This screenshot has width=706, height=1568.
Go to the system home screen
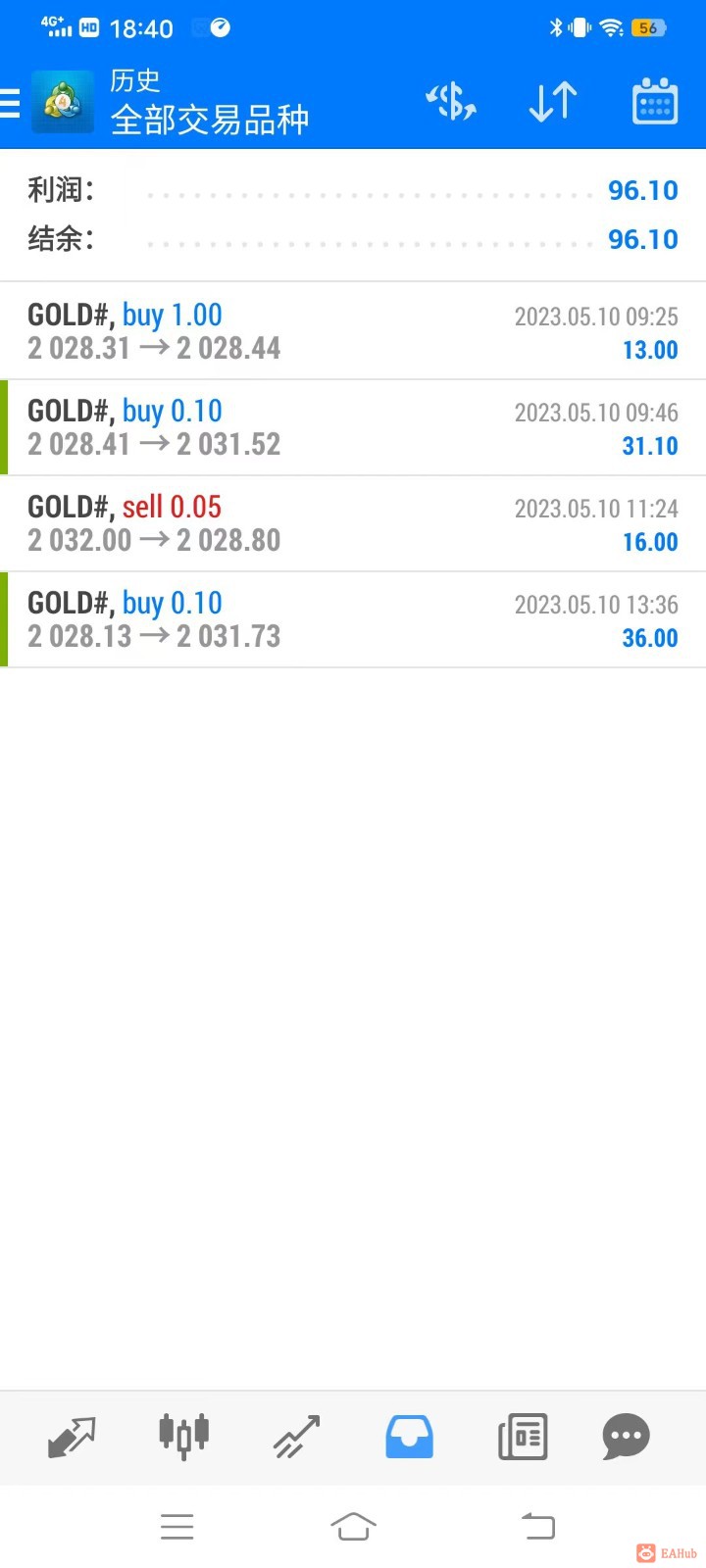353,1526
